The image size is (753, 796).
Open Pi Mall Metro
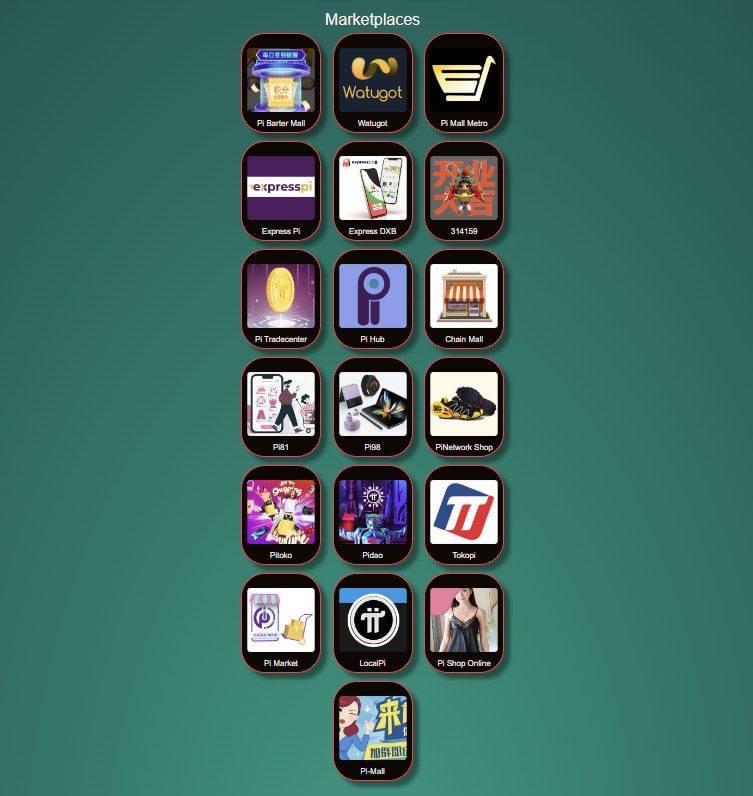(464, 82)
